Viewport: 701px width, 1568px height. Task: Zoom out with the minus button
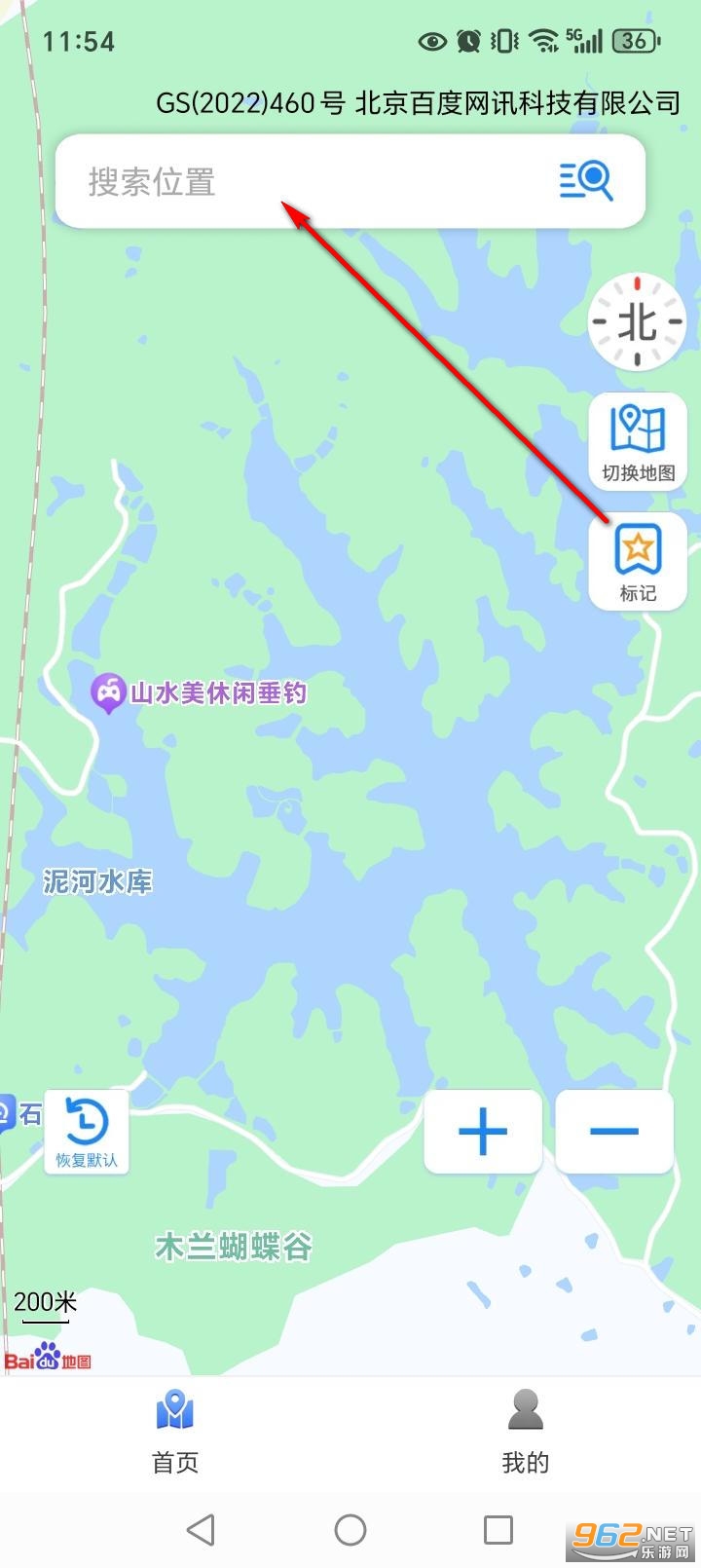(614, 1132)
